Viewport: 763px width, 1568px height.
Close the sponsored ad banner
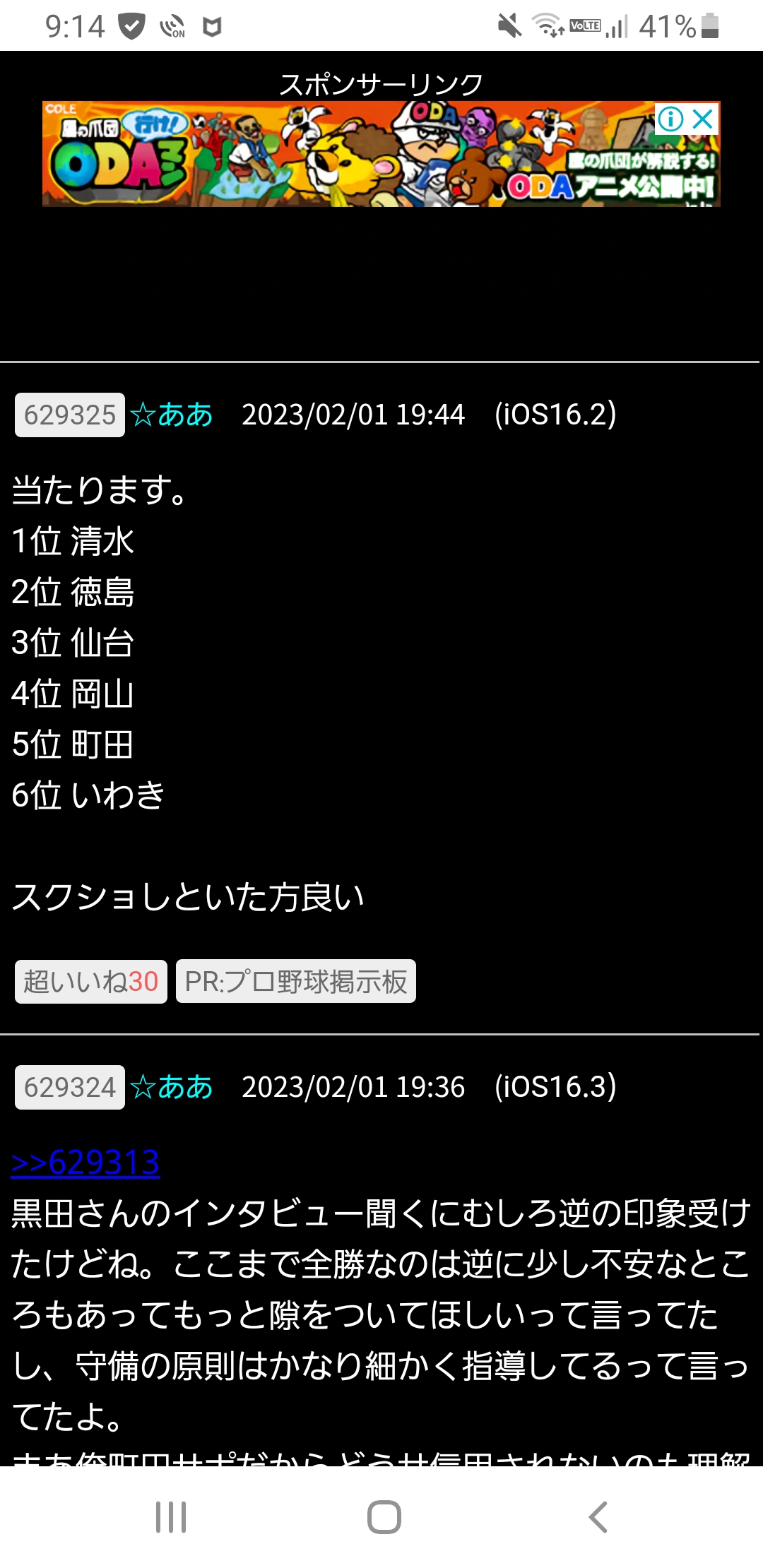pyautogui.click(x=703, y=119)
